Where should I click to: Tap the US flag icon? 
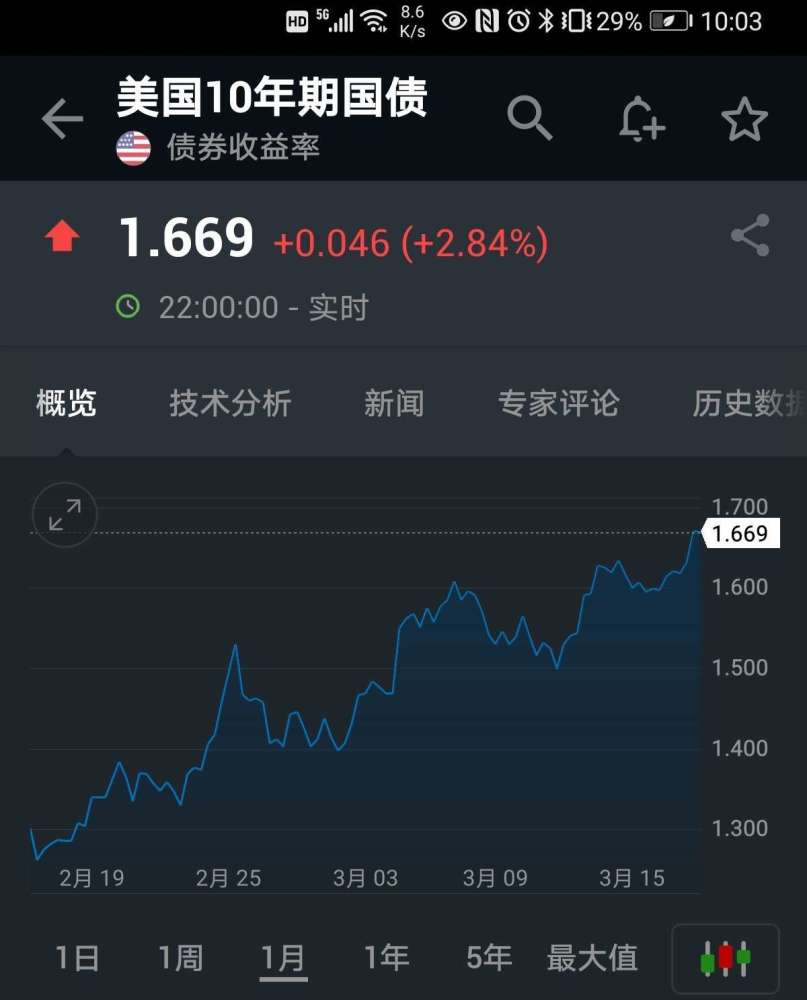pyautogui.click(x=131, y=150)
